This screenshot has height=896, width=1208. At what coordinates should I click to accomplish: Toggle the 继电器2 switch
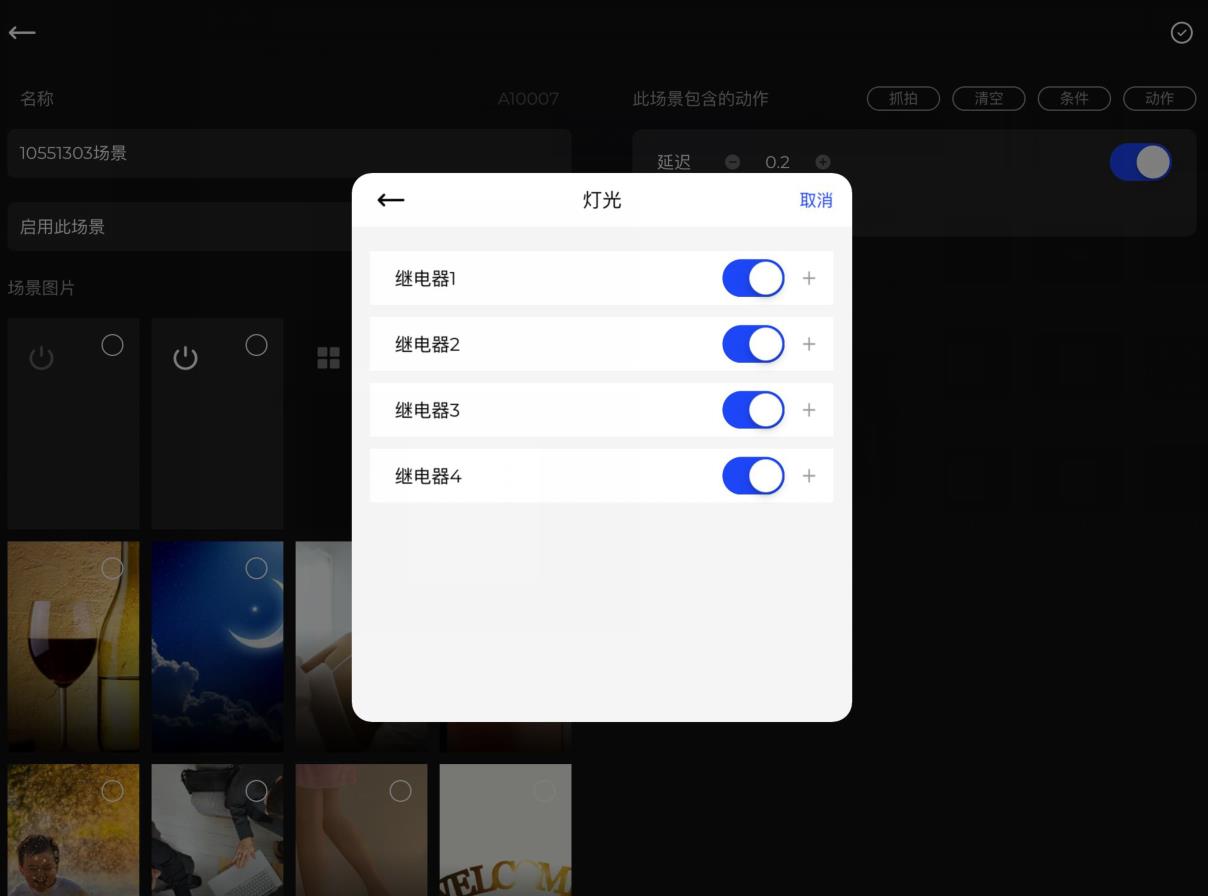[x=753, y=344]
